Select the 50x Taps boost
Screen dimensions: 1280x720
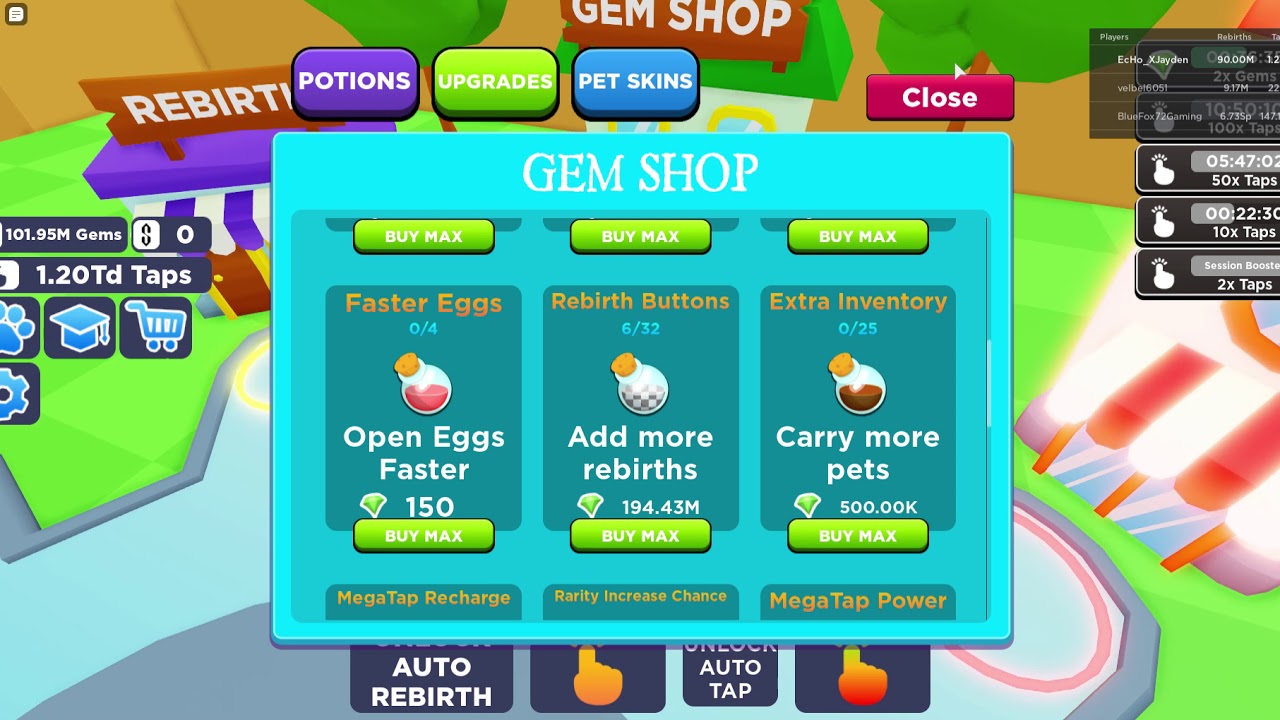(1208, 170)
